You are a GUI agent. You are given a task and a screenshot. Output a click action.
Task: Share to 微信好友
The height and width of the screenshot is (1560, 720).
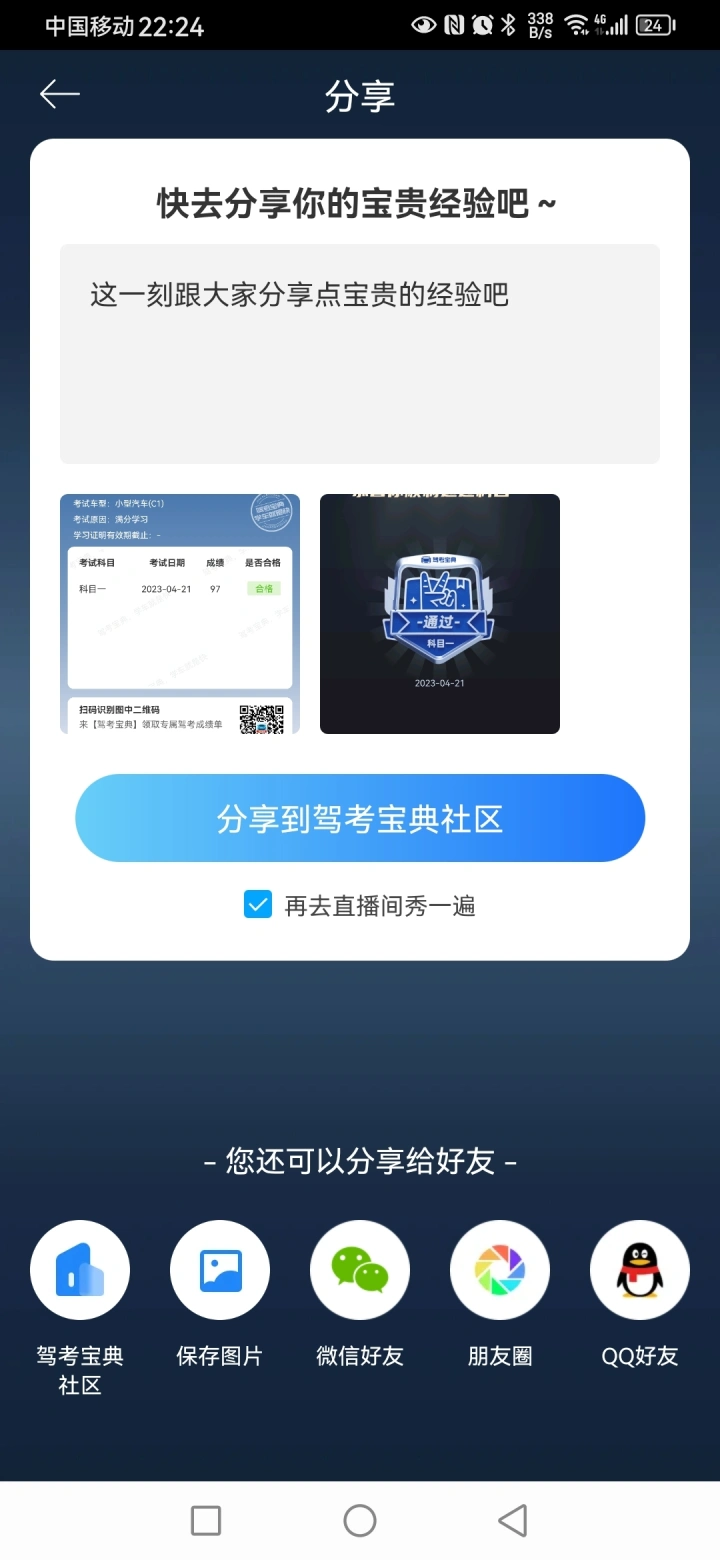pyautogui.click(x=360, y=1270)
